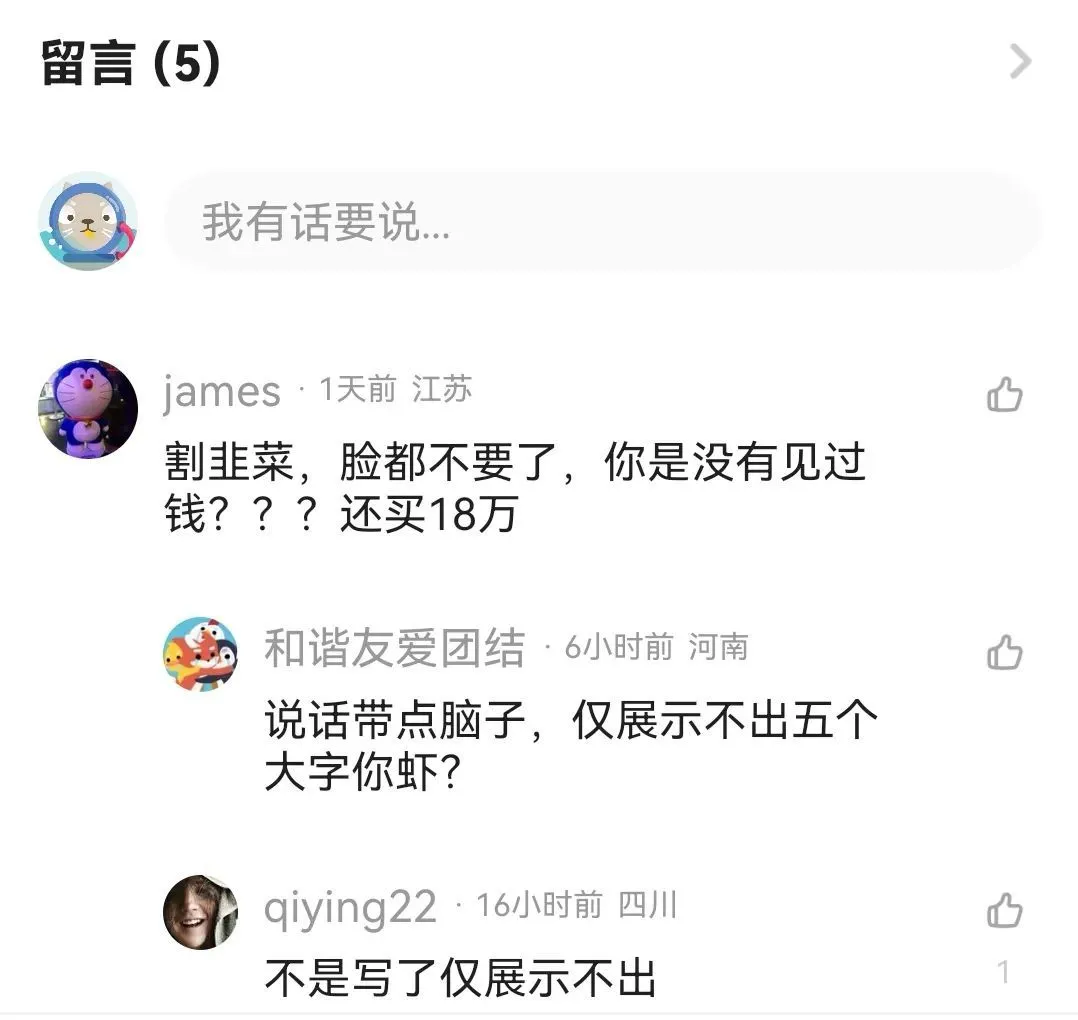Tap the 我有话要说 comment input field
This screenshot has width=1078, height=1020.
point(603,222)
